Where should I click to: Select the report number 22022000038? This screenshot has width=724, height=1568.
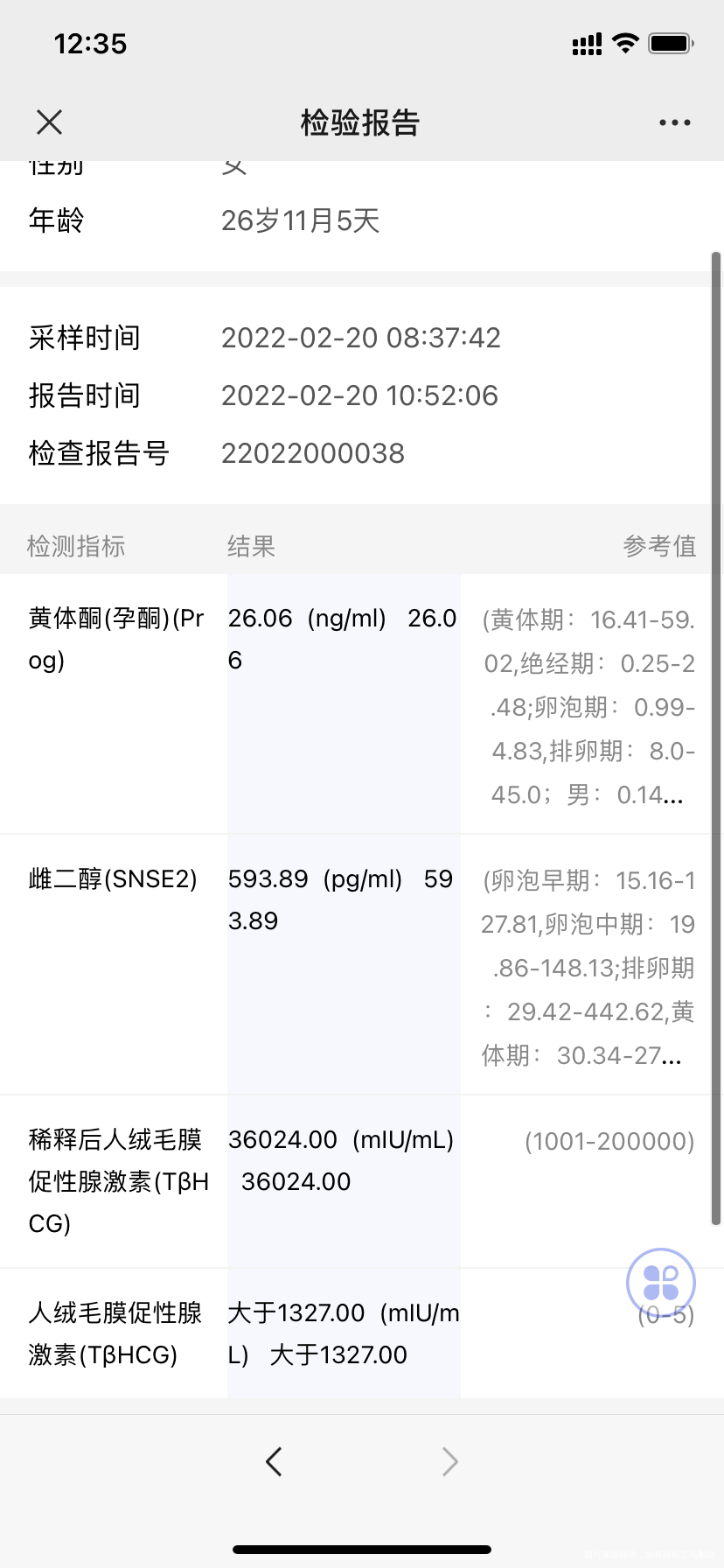[313, 453]
